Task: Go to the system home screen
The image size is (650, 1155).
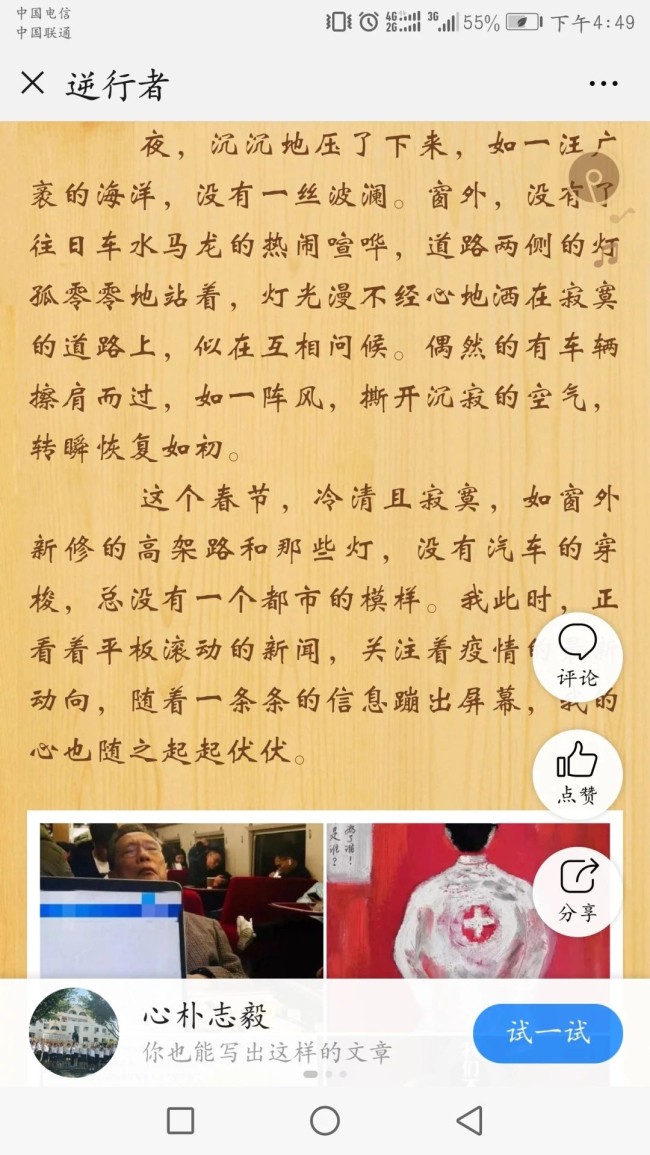Action: click(325, 1120)
